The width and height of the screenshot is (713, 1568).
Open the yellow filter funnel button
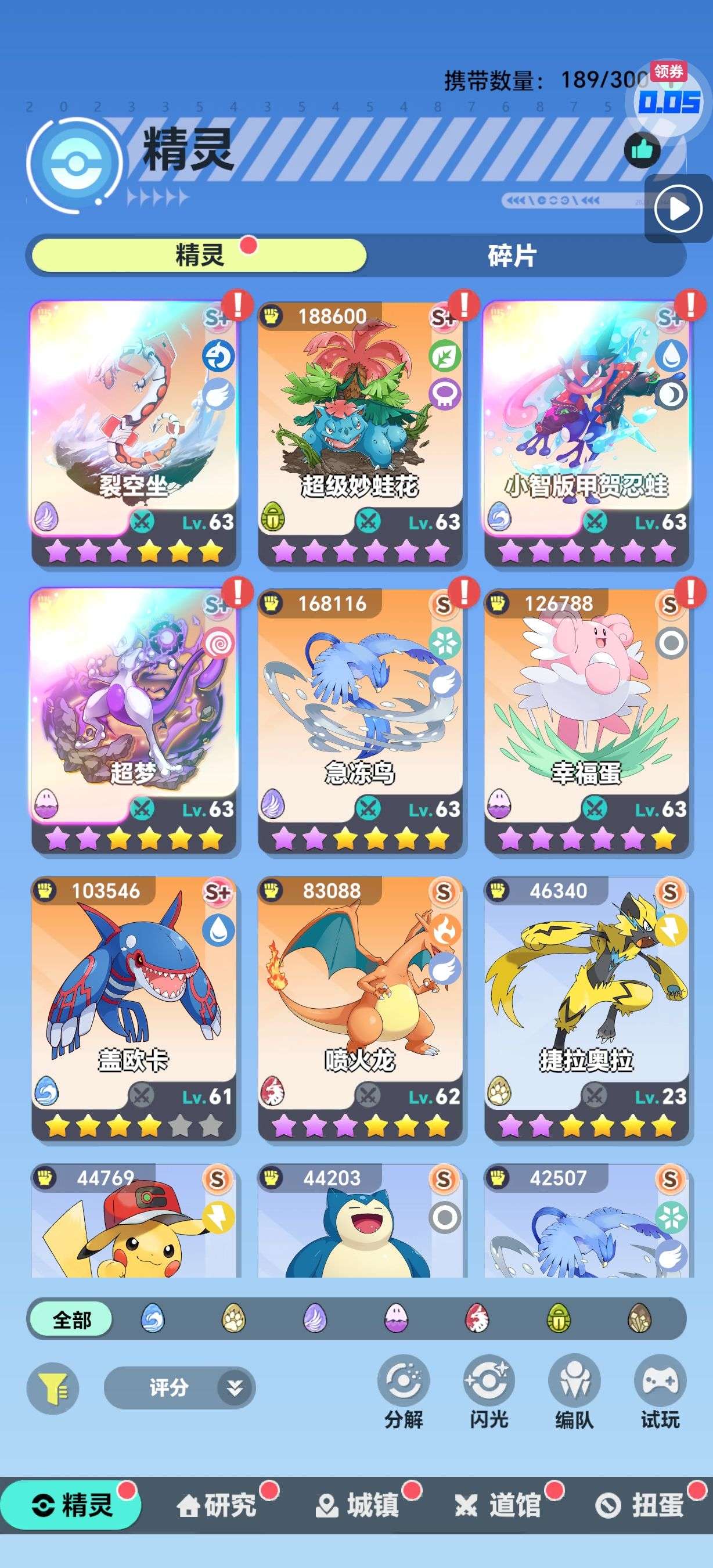(x=52, y=1387)
